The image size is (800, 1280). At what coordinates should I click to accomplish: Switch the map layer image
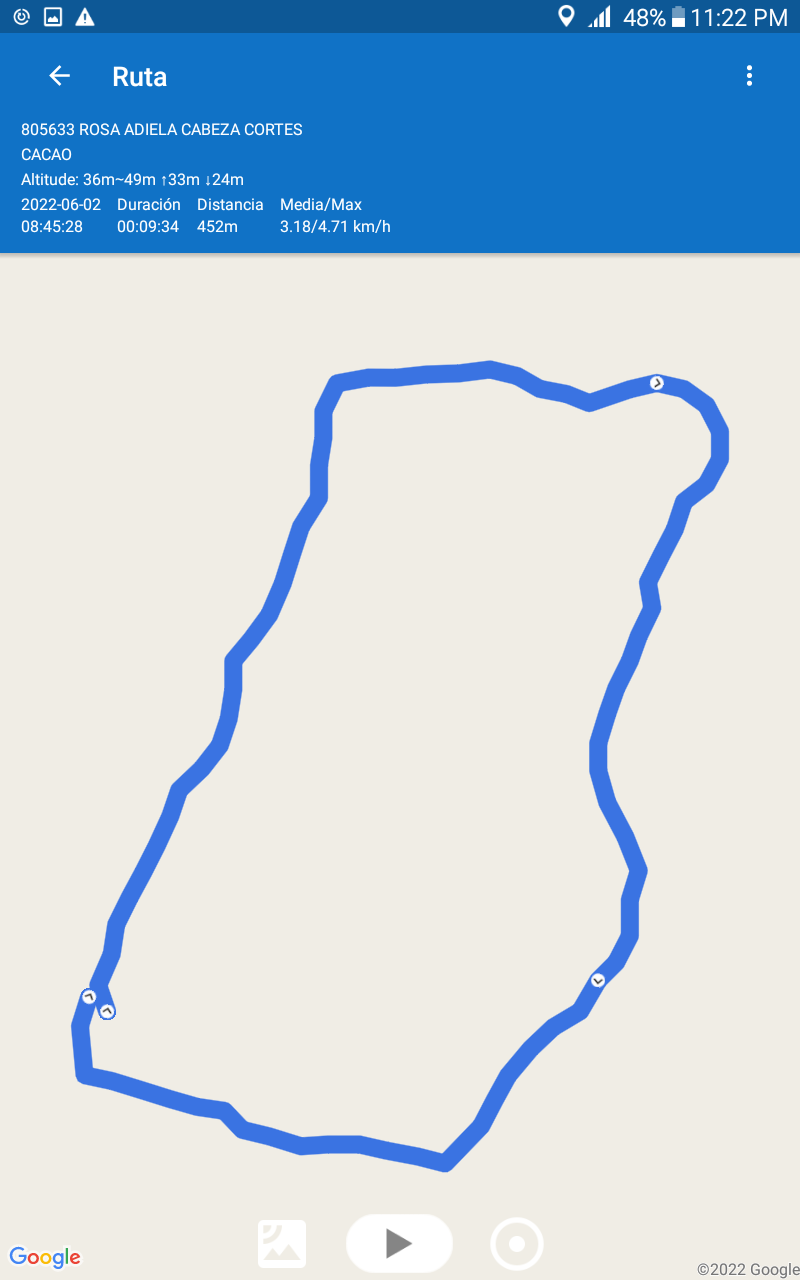(282, 1244)
